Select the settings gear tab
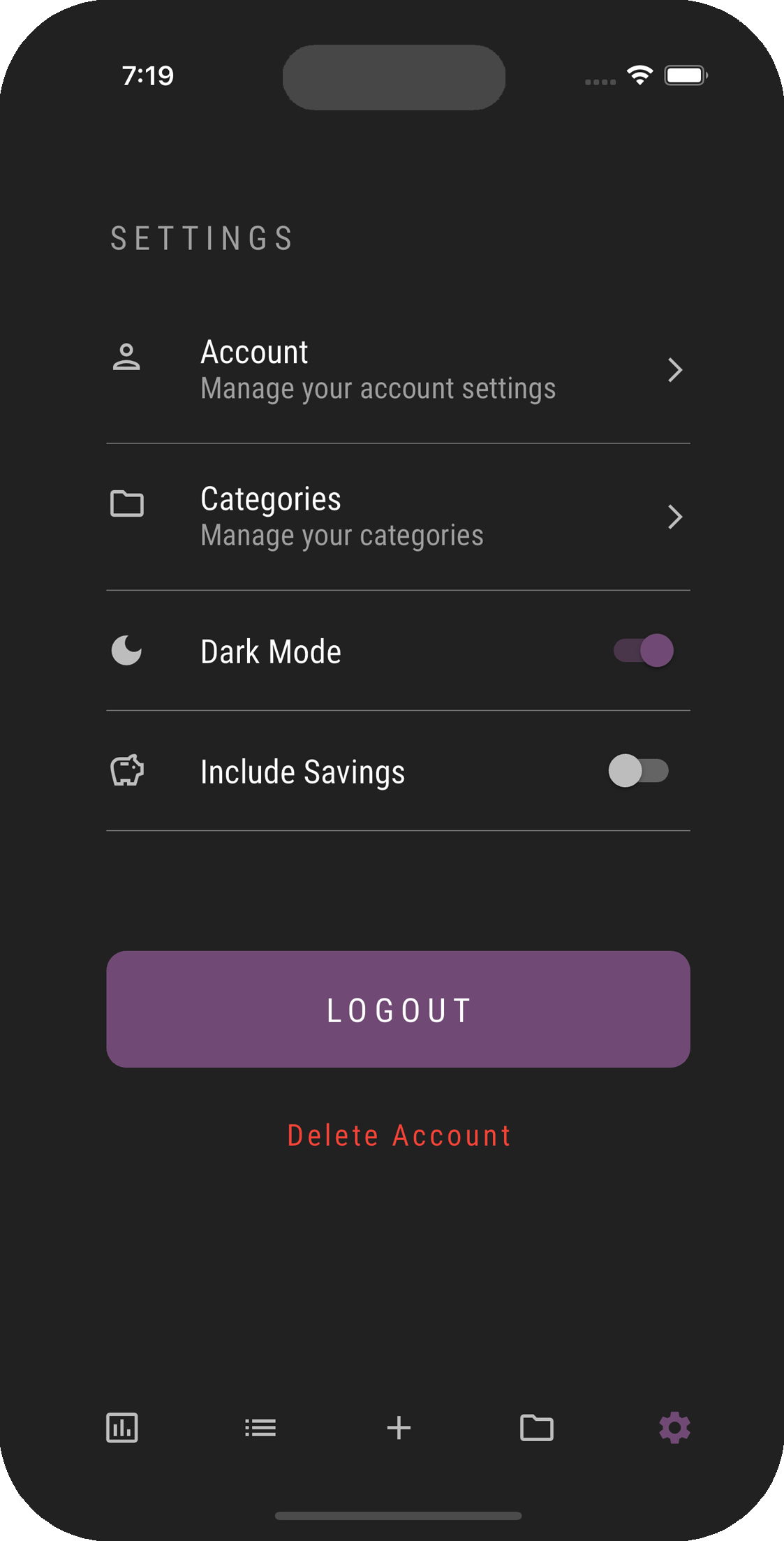The image size is (784, 1541). [674, 1427]
